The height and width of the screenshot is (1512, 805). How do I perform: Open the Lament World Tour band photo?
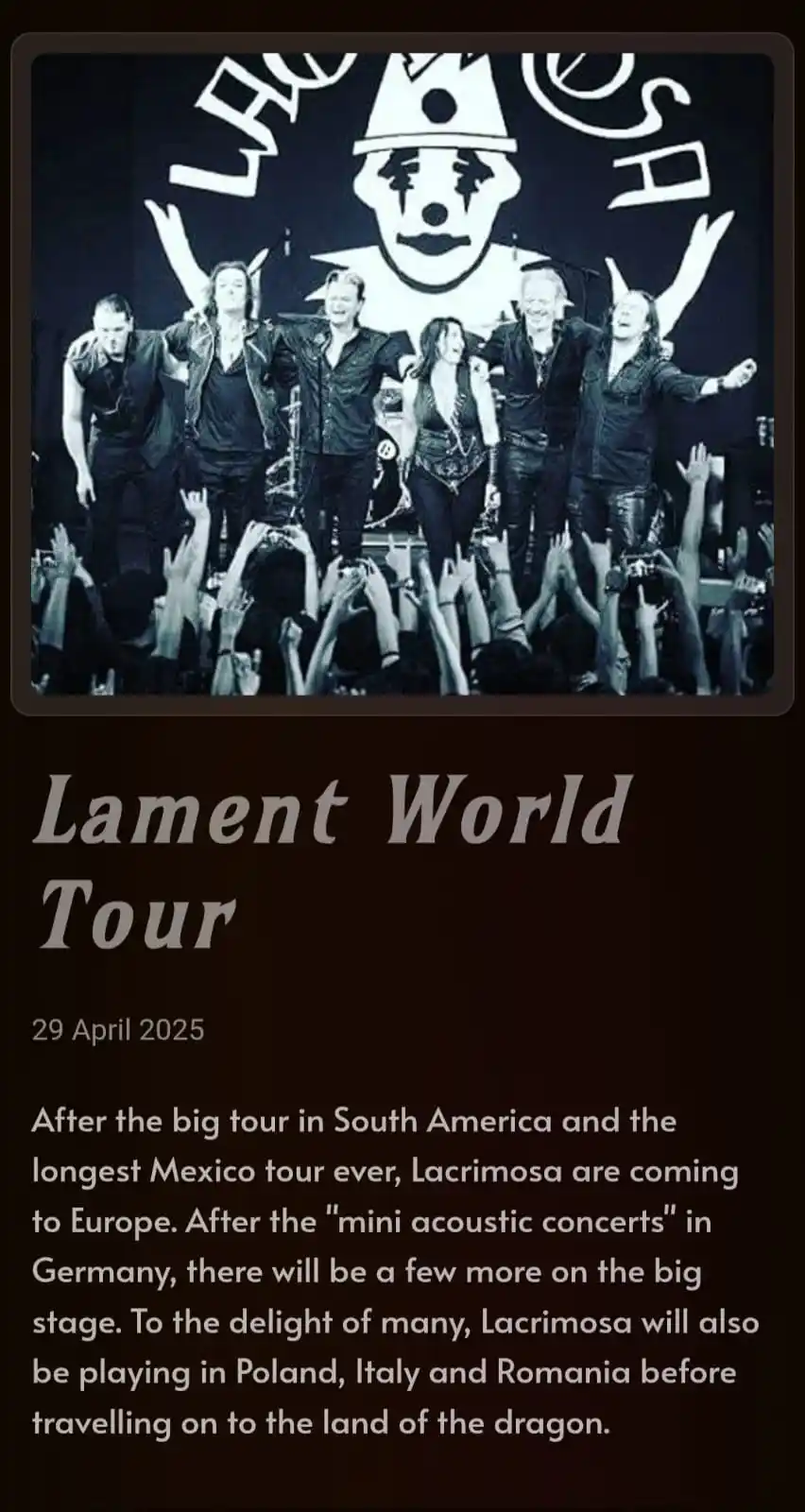402,374
